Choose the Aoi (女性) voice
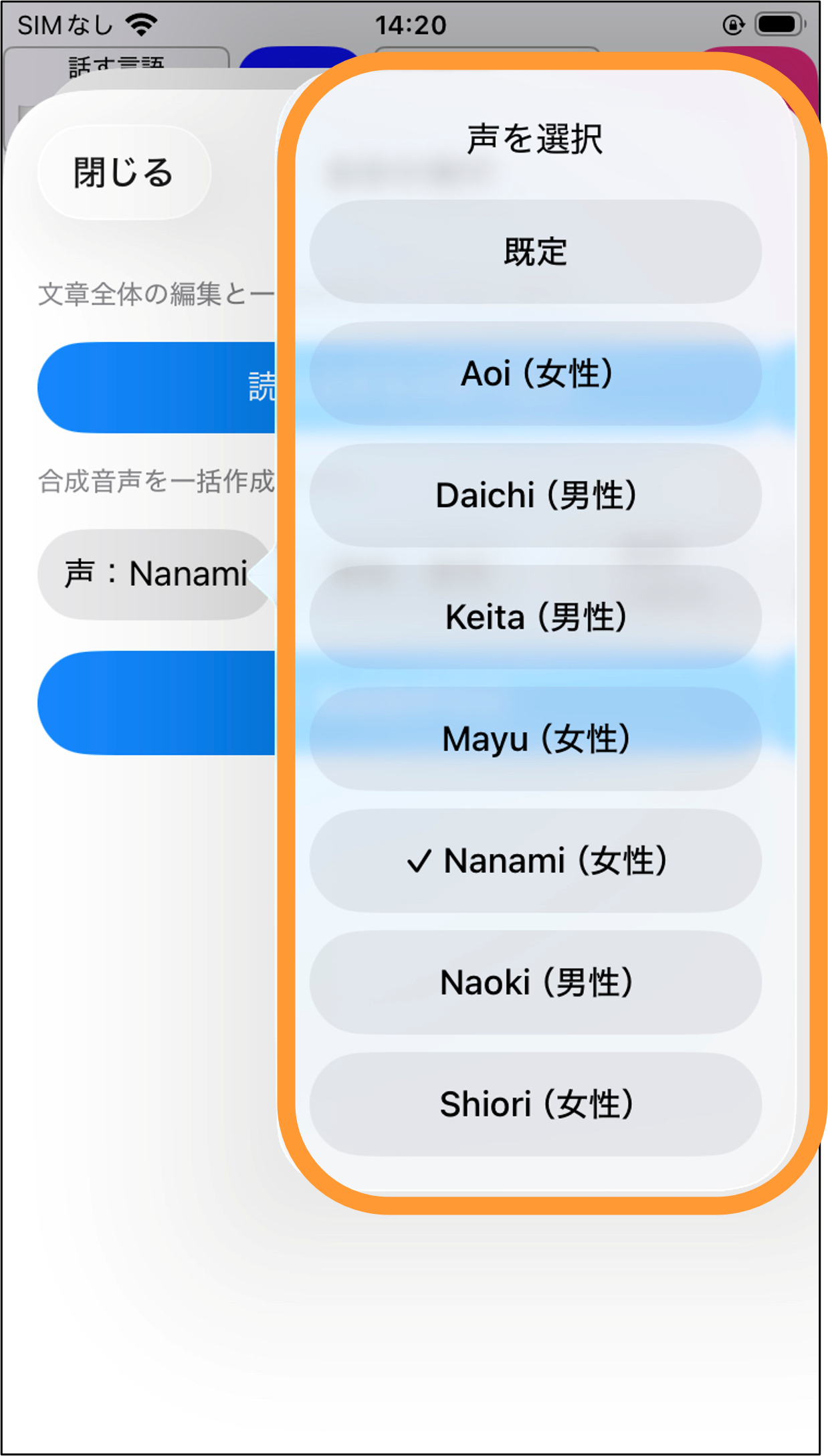This screenshot has height=1456, width=828. (x=535, y=374)
